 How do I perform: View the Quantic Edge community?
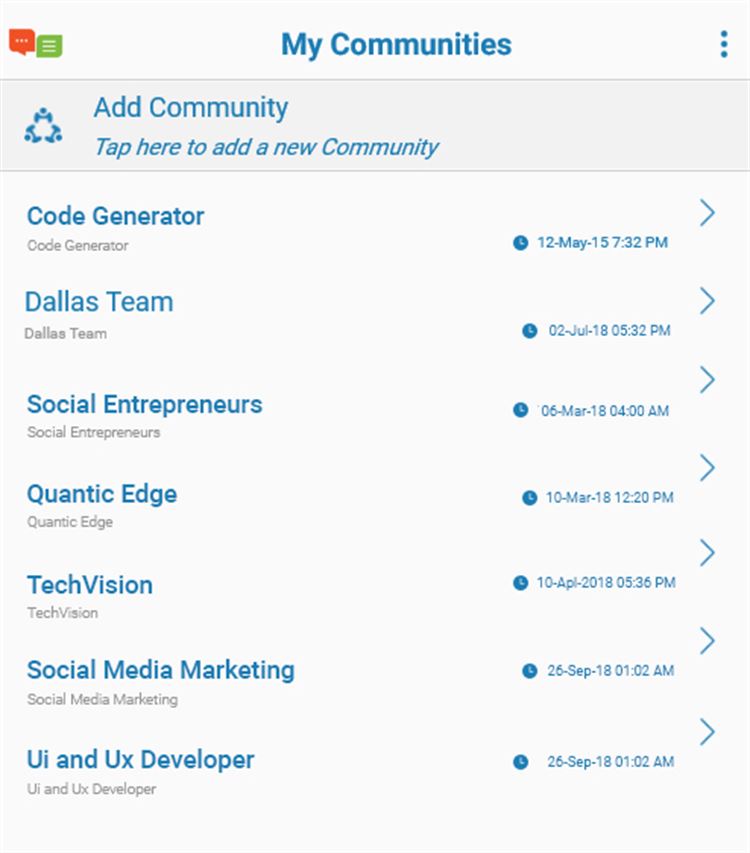click(102, 494)
